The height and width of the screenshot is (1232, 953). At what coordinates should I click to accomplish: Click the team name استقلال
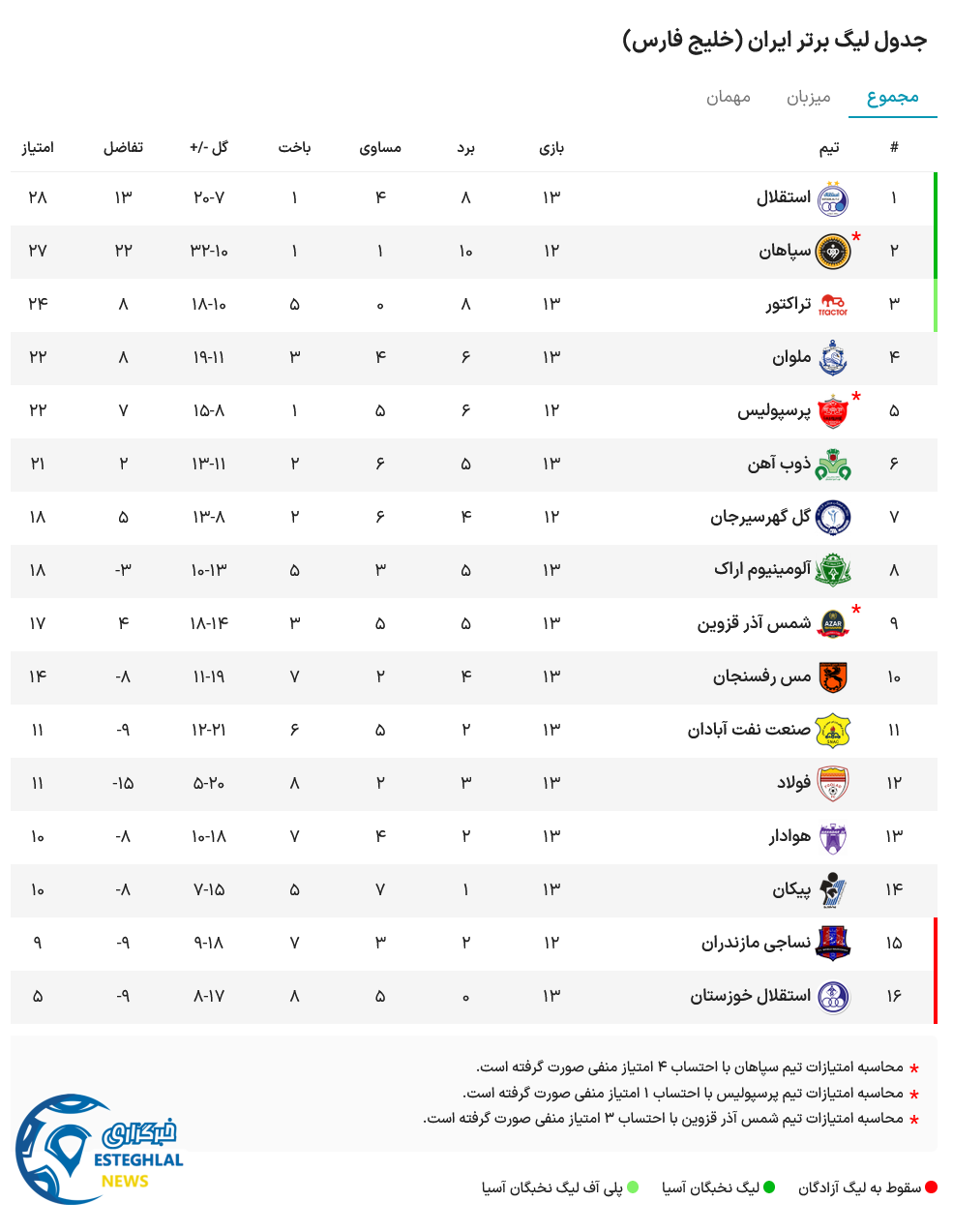coord(784,196)
